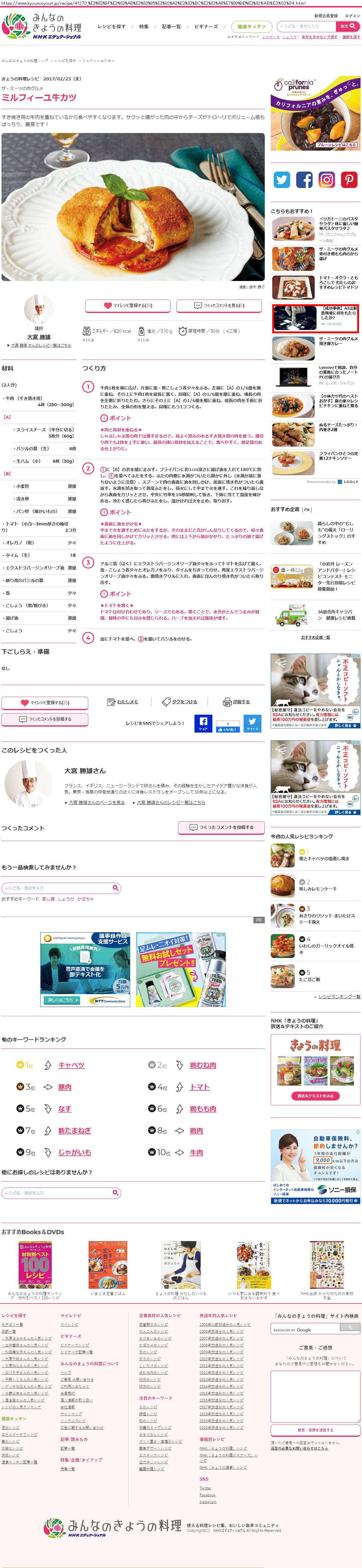Open recommended recipe ザ・ミーツの肉グルメ 焼き豚カレー
The width and height of the screenshot is (362, 1568).
[x=338, y=341]
